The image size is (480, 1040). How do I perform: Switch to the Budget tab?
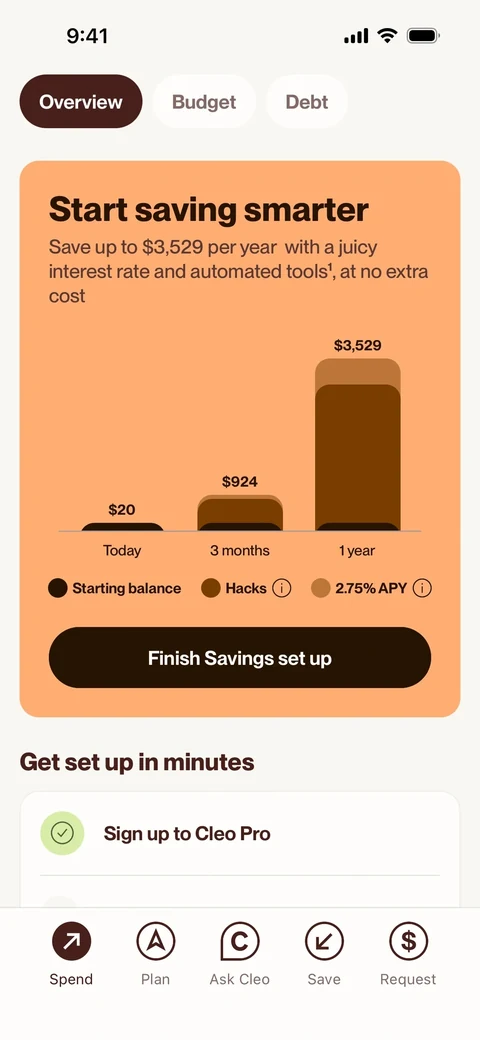coord(204,101)
